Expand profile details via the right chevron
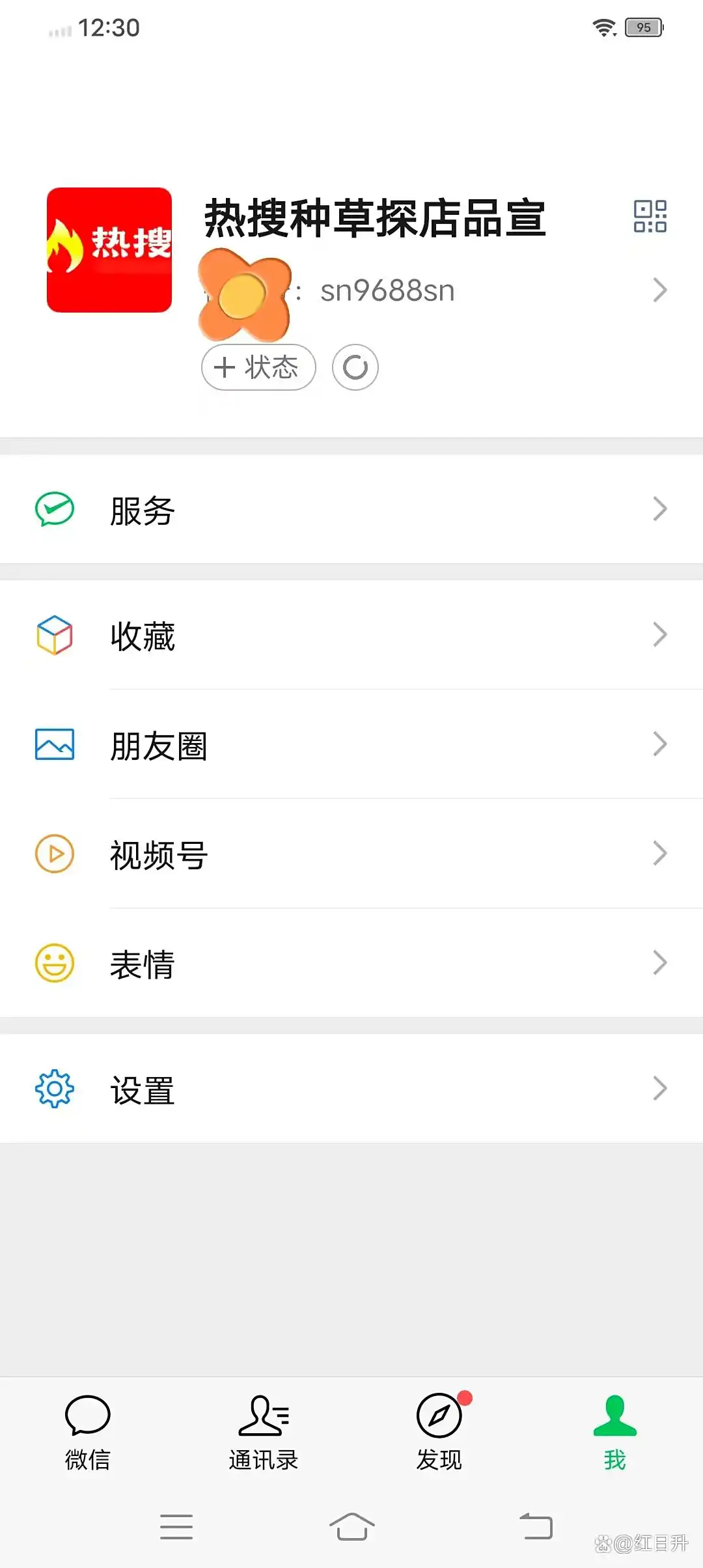 [659, 288]
